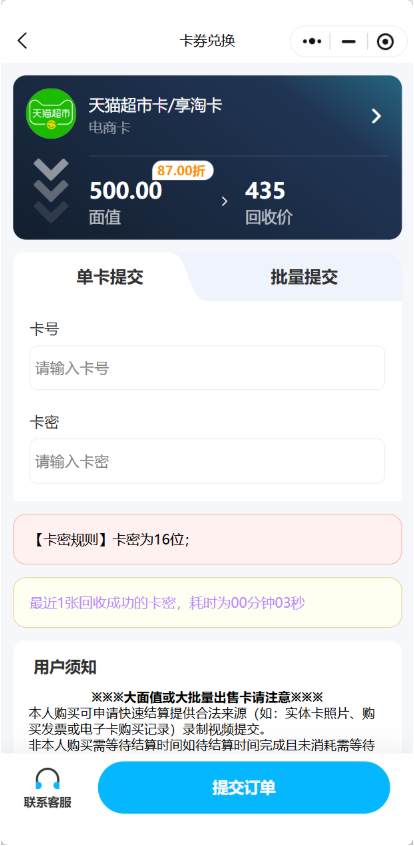Focus the 请输入卡密 field
This screenshot has height=846, width=414.
207,461
